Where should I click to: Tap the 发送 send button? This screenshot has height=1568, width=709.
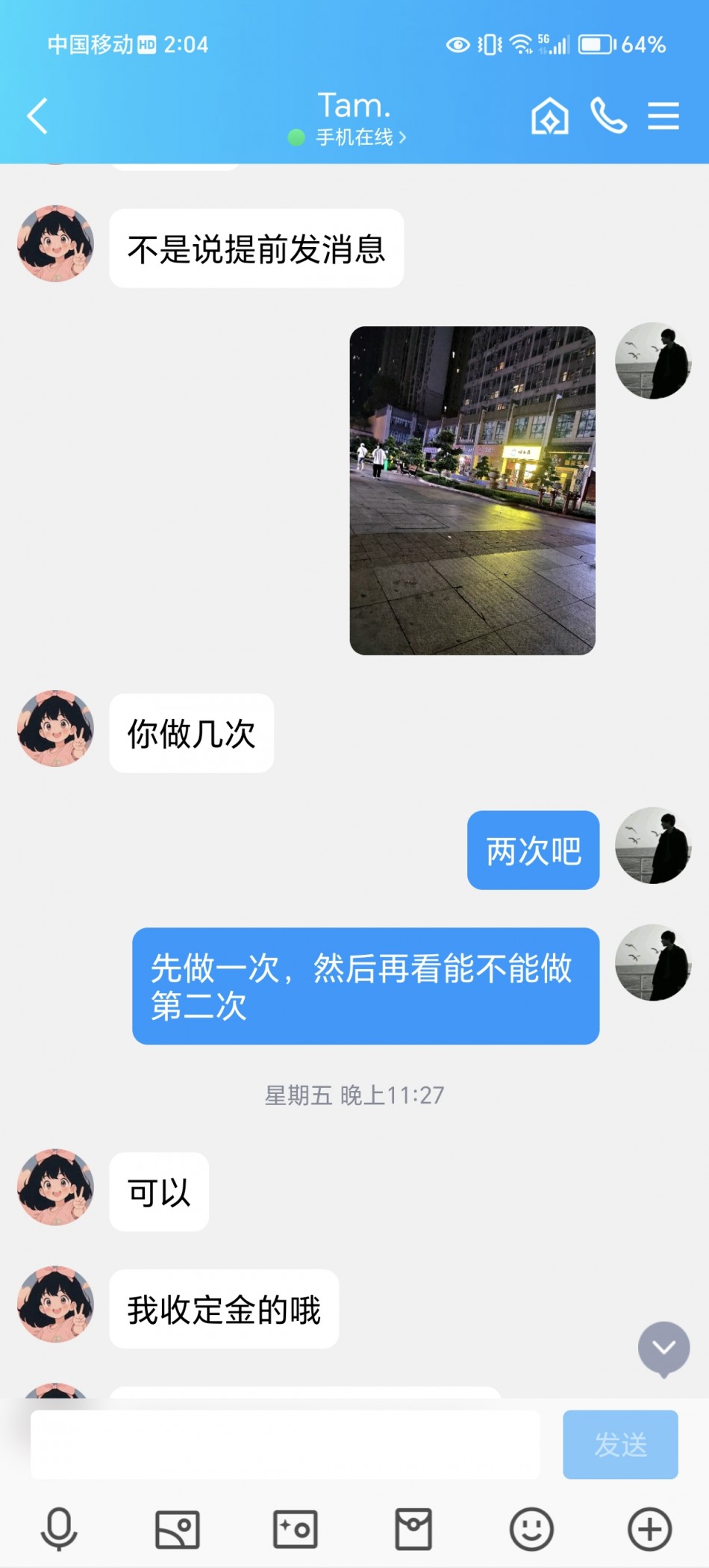[620, 1444]
